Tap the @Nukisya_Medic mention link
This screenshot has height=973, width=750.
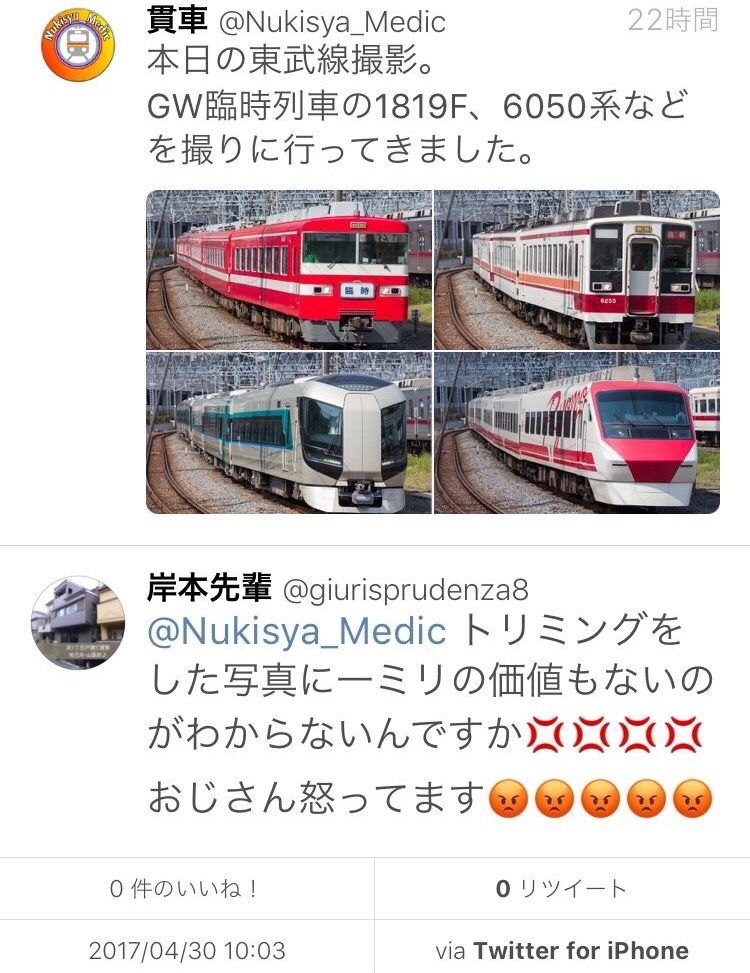(x=297, y=631)
